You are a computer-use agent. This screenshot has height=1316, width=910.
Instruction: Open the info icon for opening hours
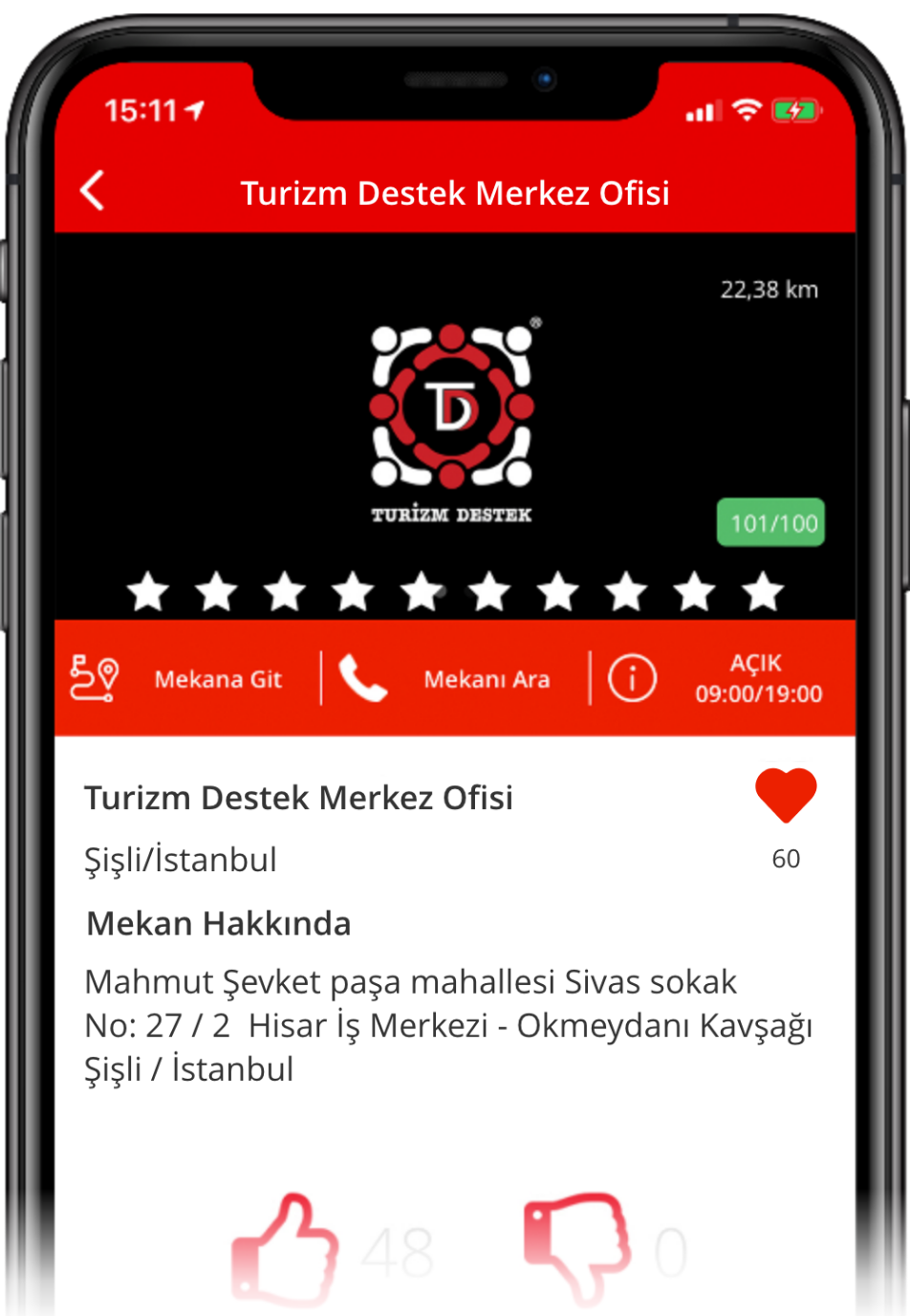[x=632, y=679]
